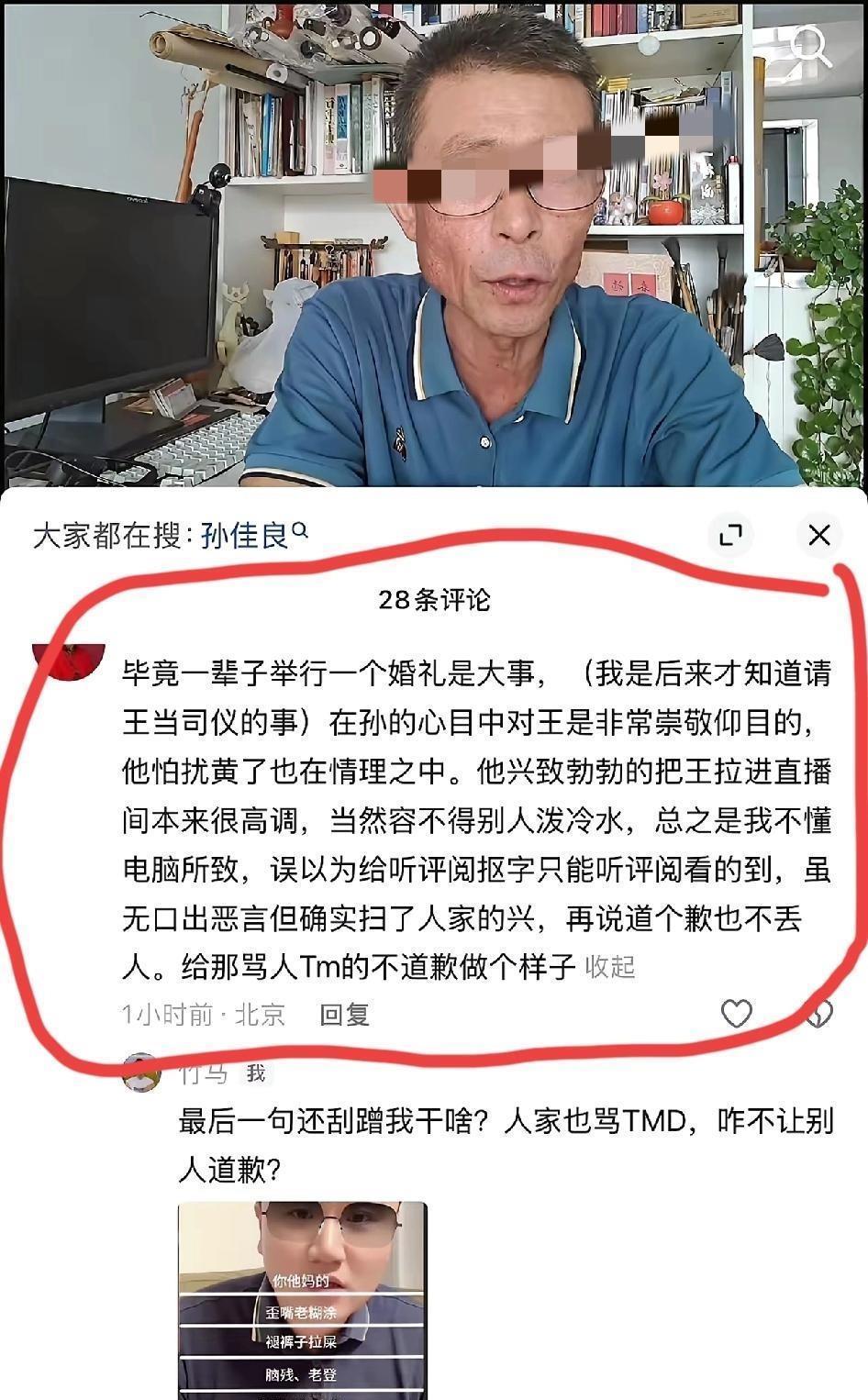The image size is (868, 1400).
Task: Dislike the comment posted from 北京
Action: (x=818, y=1014)
